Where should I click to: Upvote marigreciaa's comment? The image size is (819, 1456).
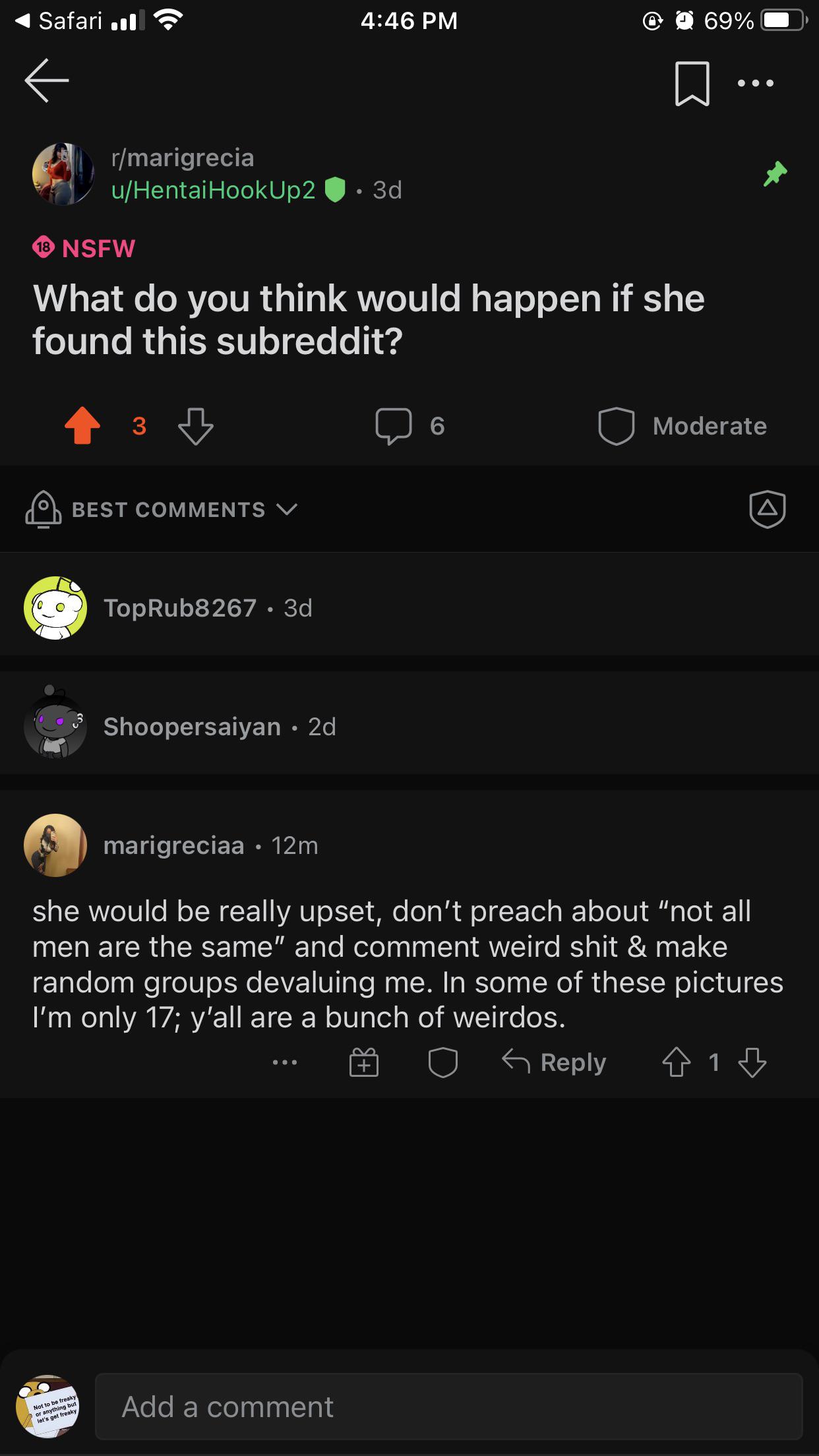(676, 1062)
